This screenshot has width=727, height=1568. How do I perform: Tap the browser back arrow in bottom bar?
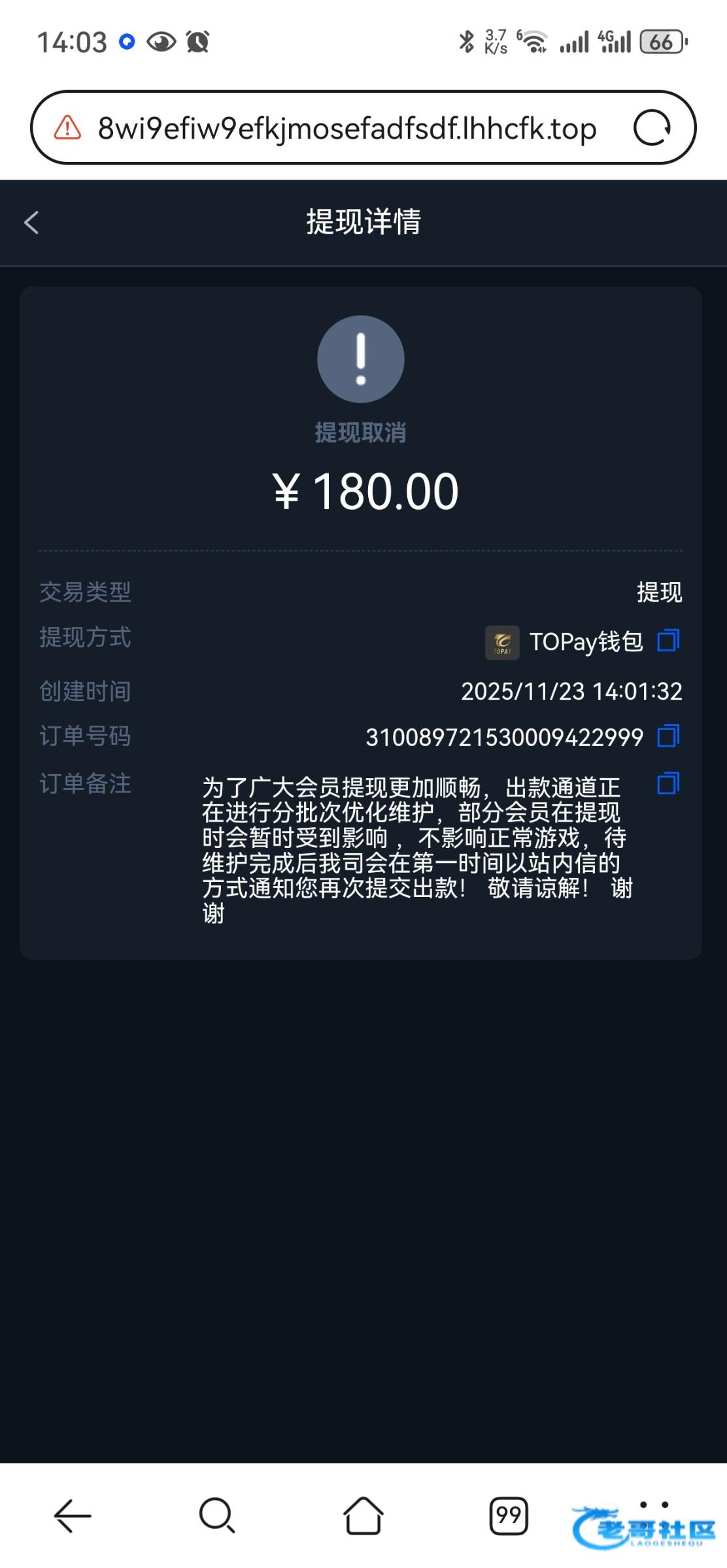pyautogui.click(x=73, y=1515)
